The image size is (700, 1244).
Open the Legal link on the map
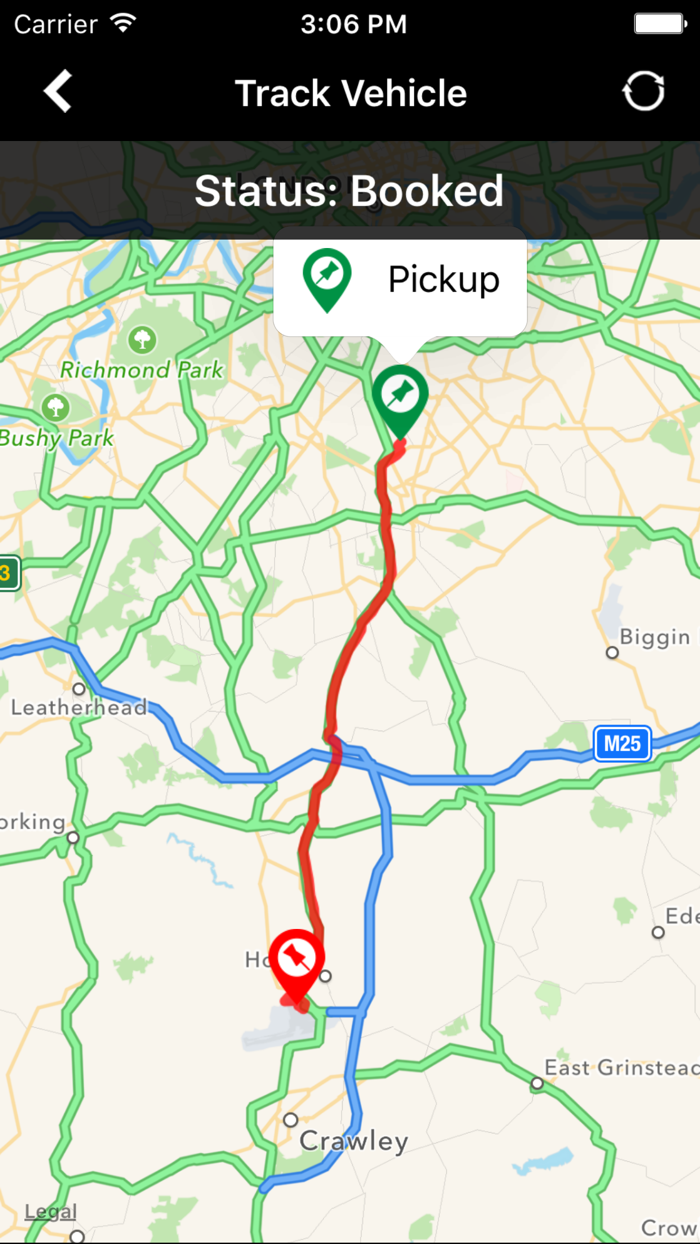coord(51,1212)
